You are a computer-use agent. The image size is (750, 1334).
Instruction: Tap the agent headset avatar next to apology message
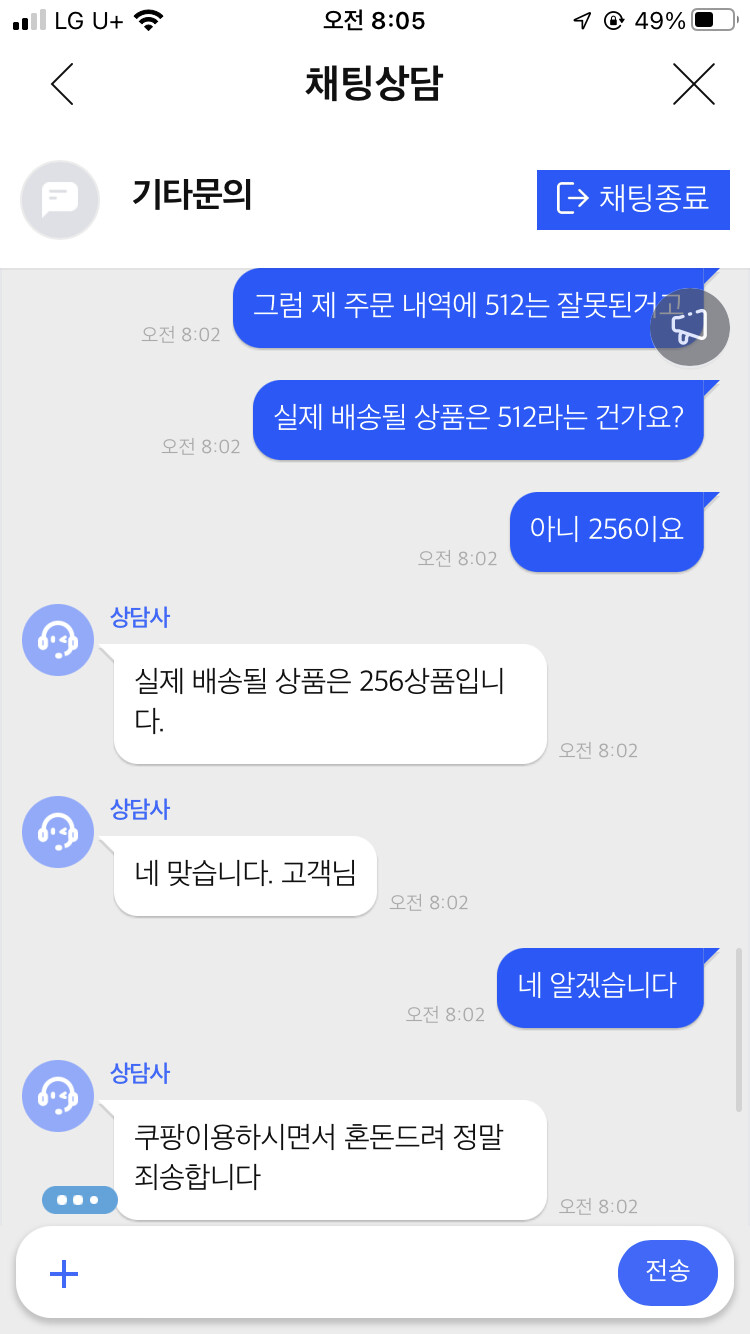point(57,1096)
